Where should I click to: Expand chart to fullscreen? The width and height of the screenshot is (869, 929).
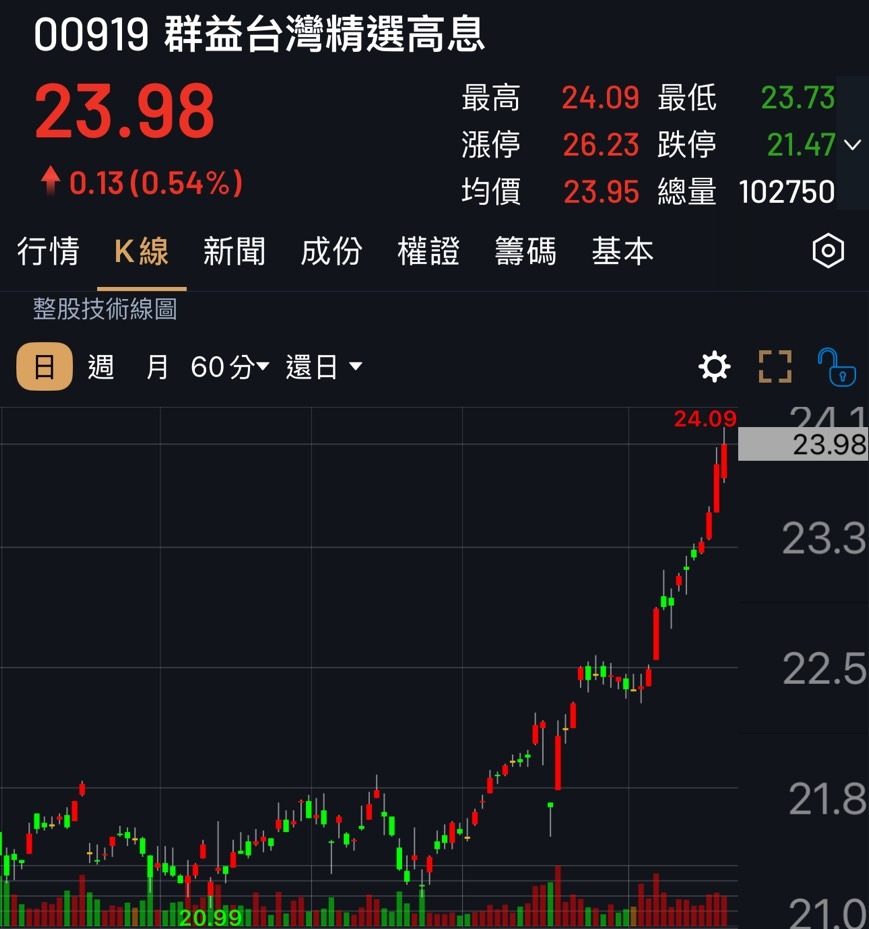[x=775, y=367]
